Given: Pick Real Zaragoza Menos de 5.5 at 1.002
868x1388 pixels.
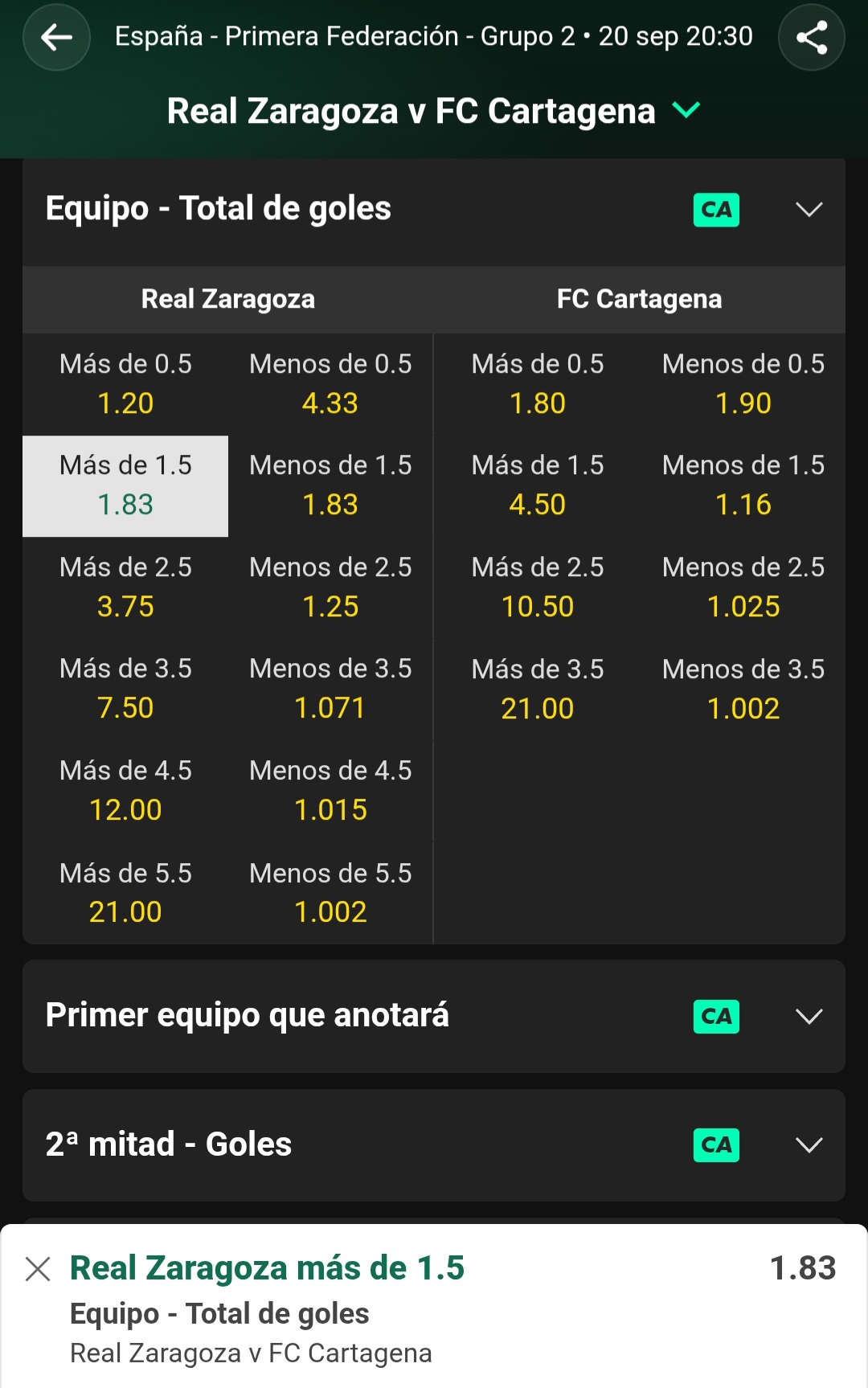Looking at the screenshot, I should (330, 893).
